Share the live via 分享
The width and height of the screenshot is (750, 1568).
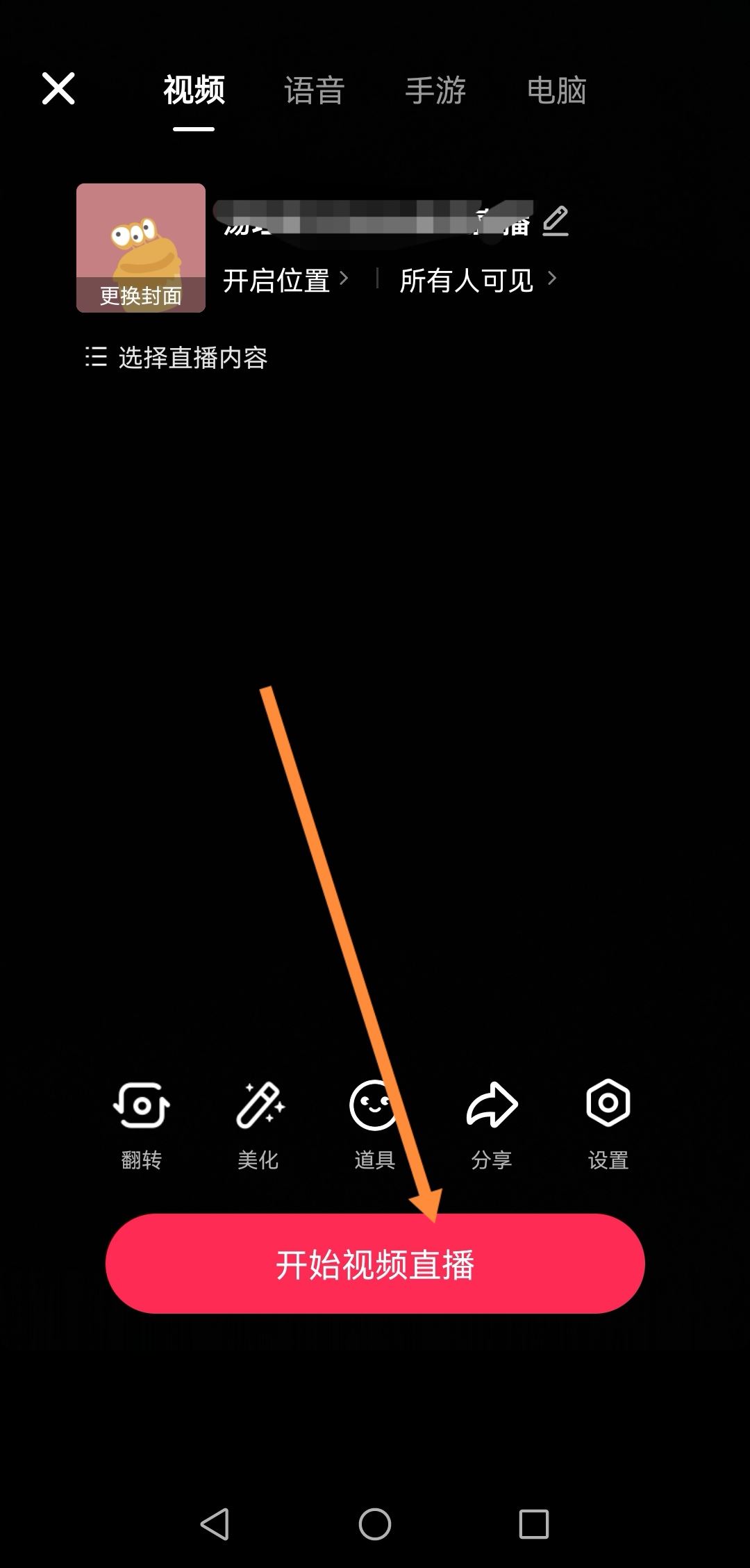pos(492,1123)
